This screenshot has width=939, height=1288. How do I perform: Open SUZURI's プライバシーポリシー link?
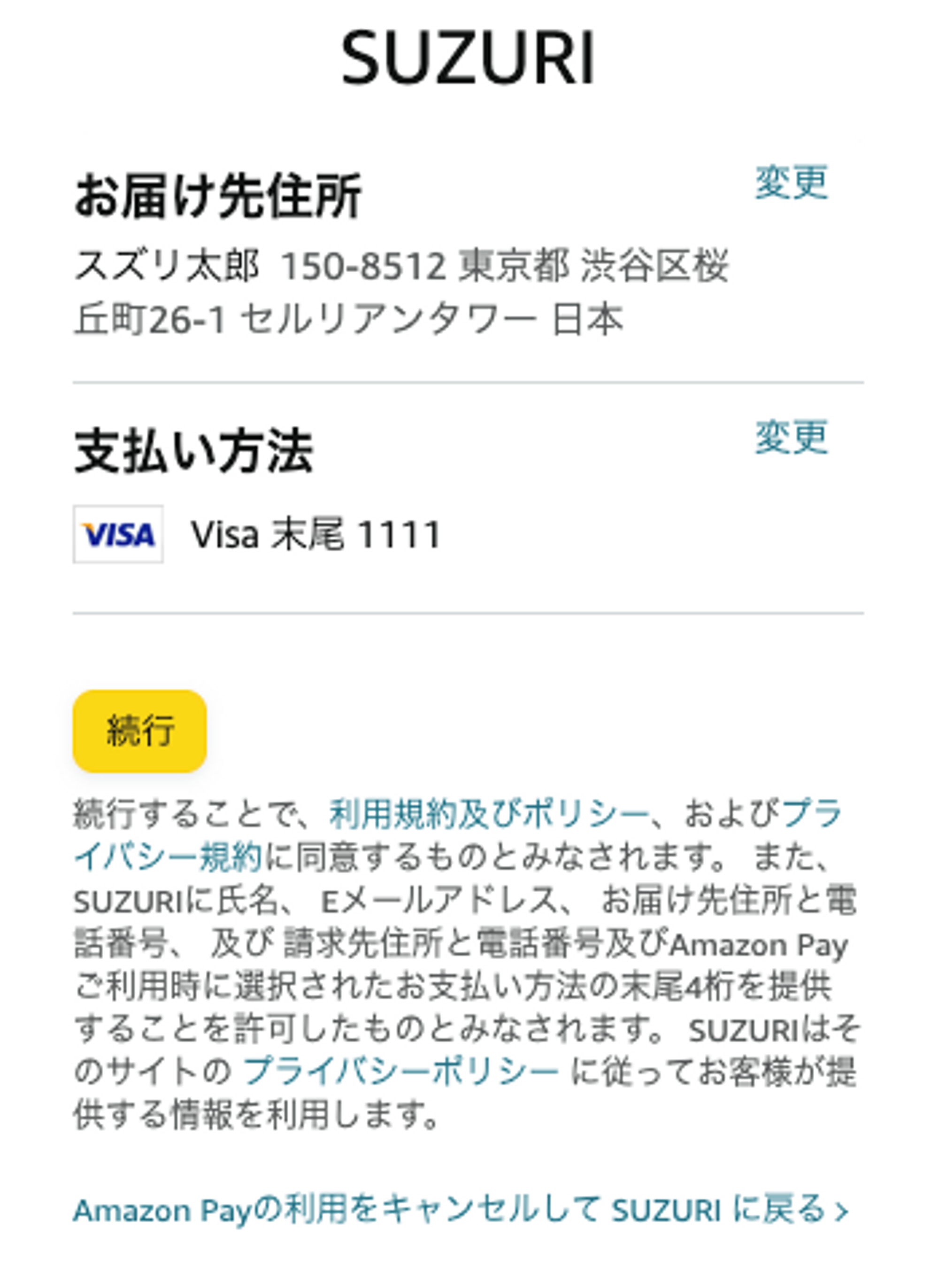point(401,1072)
